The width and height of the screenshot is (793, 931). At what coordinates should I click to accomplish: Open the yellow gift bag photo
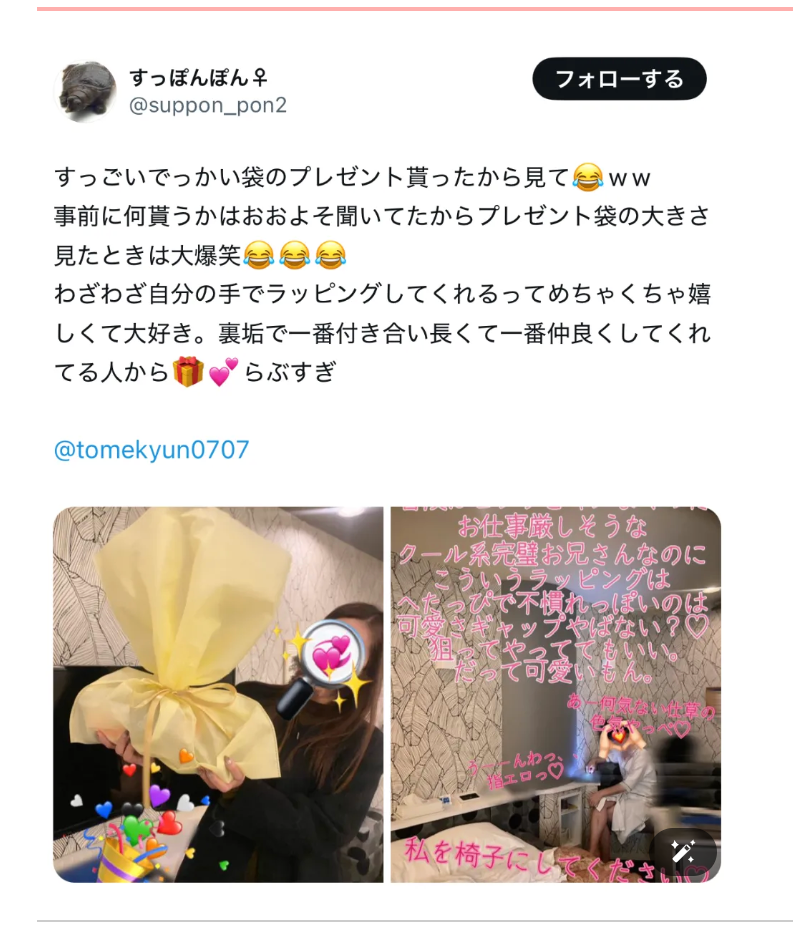(217, 694)
